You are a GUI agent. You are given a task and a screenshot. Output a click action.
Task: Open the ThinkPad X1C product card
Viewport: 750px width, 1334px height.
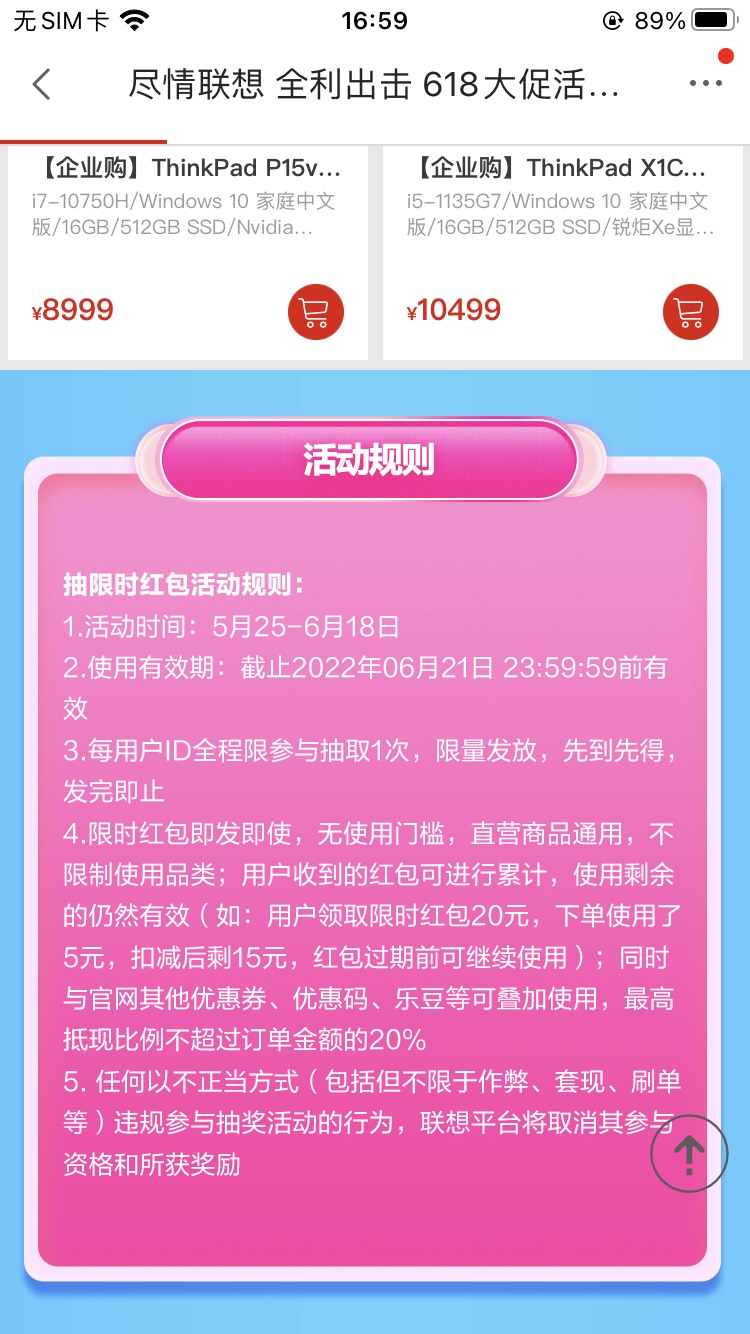tap(563, 253)
